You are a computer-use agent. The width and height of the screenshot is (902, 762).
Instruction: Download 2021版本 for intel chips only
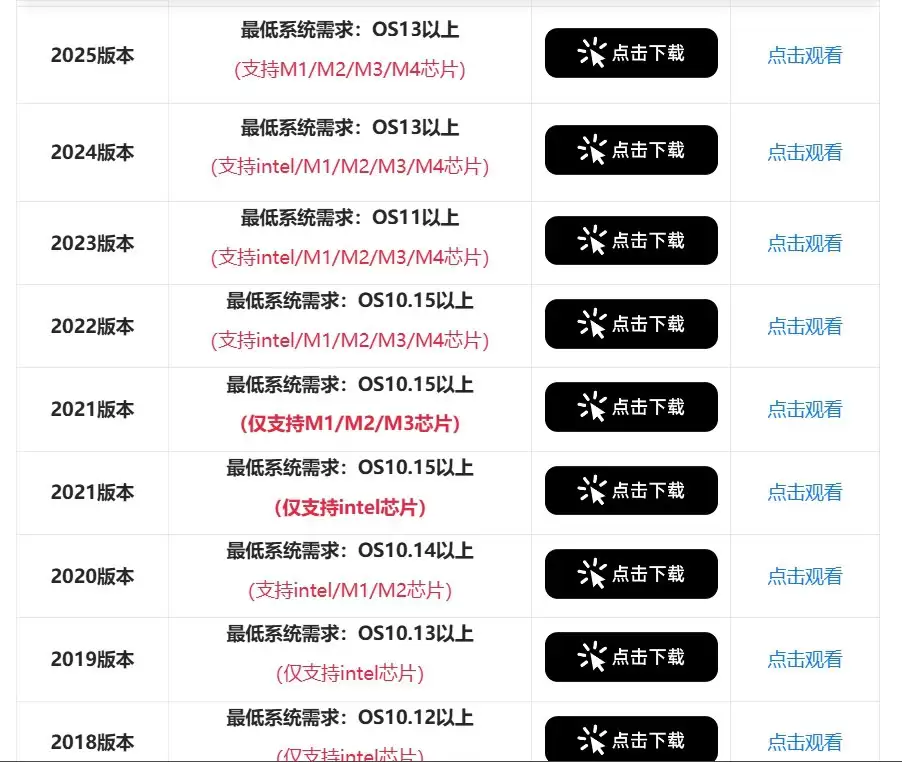(x=631, y=490)
